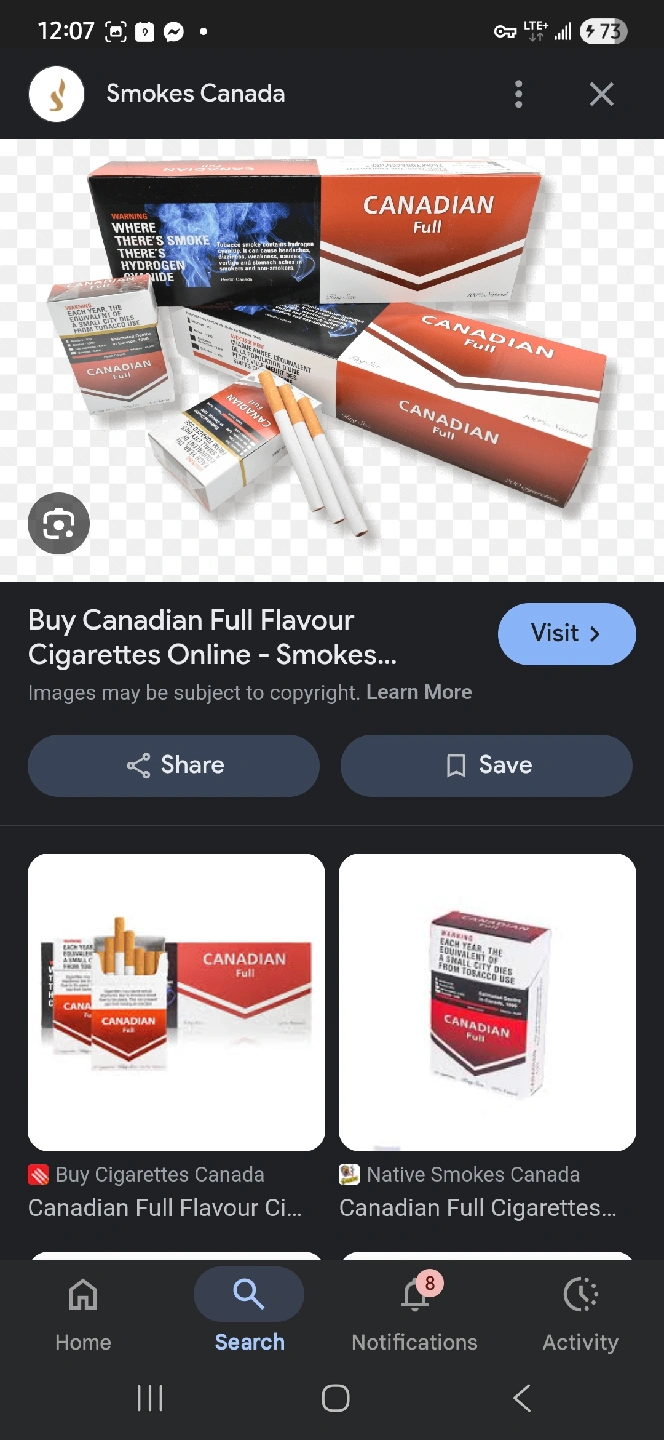Open the Notifications tab
The image size is (664, 1440).
(x=415, y=1312)
